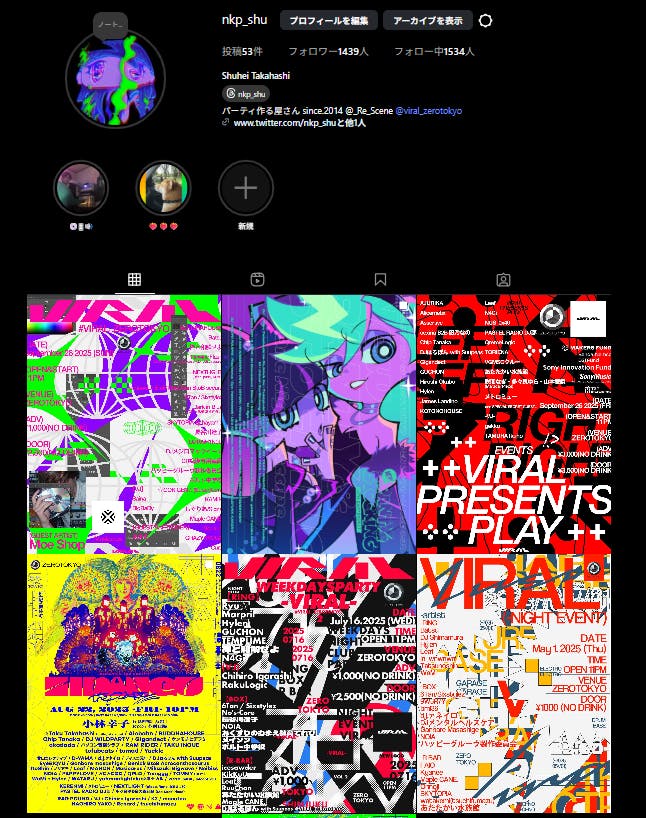Switch to the posts grid tab
This screenshot has height=818, width=646.
coord(135,280)
